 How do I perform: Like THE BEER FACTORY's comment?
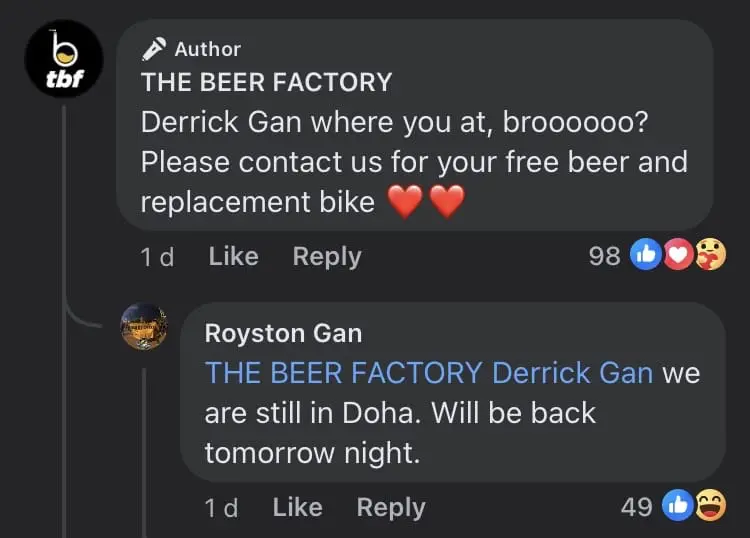point(233,257)
